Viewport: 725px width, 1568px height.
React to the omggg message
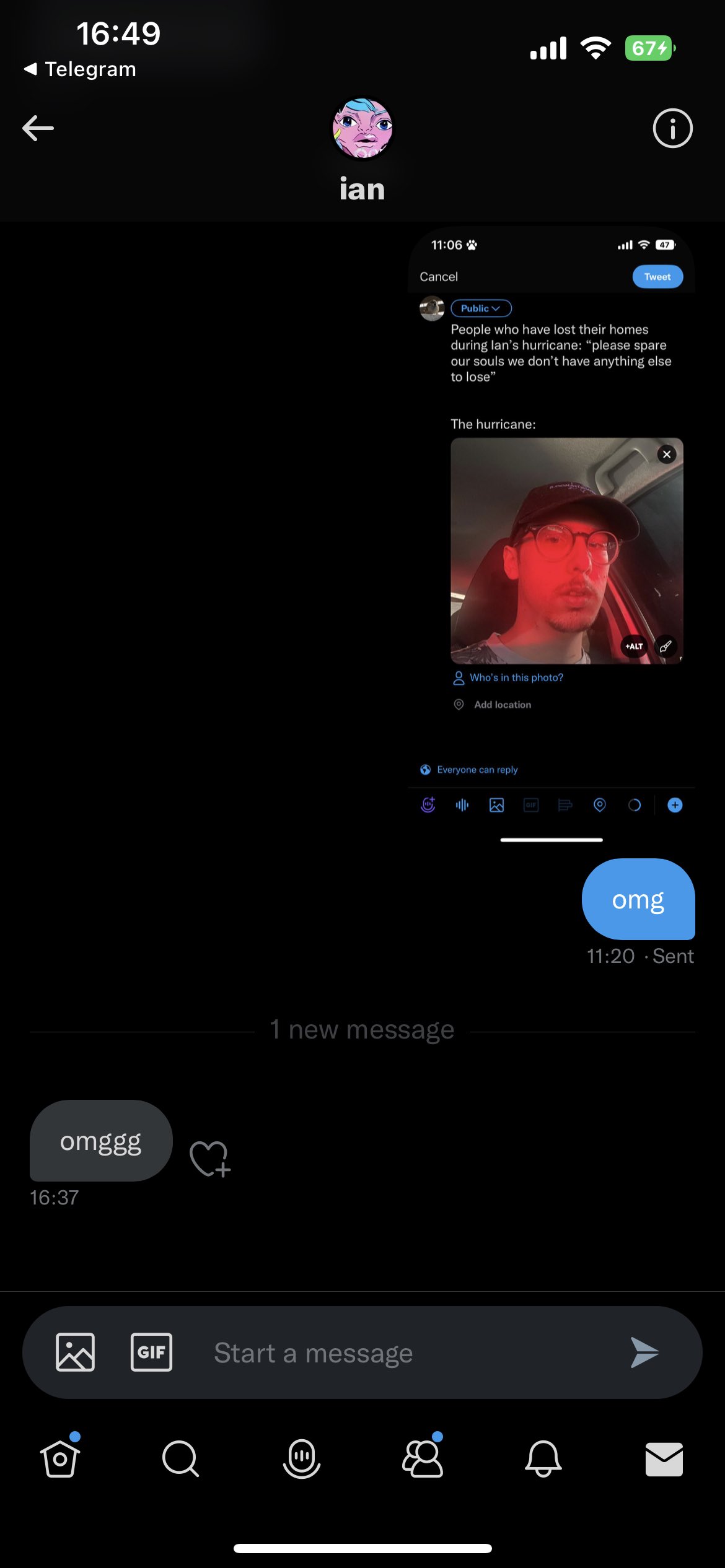(210, 1158)
